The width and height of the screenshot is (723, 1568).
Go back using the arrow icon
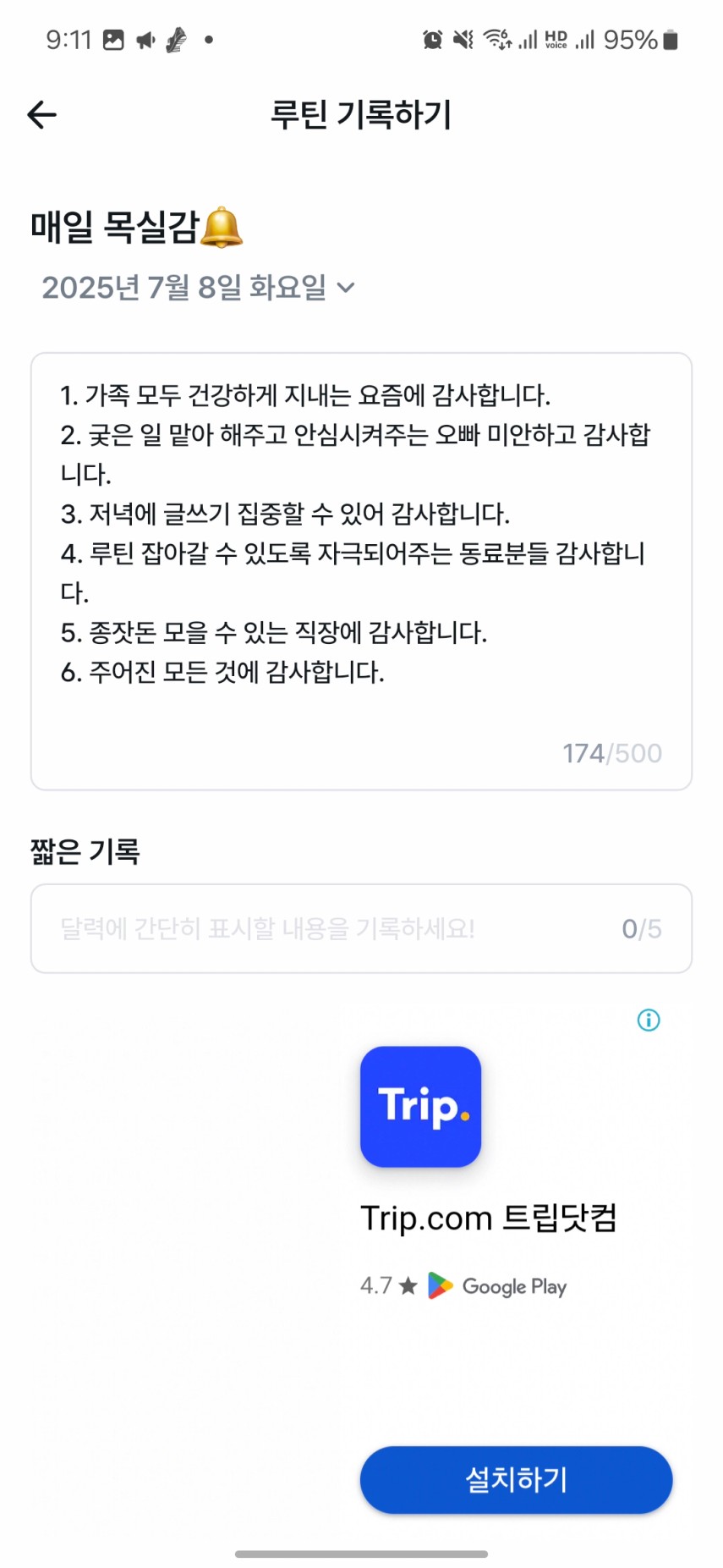[x=41, y=114]
